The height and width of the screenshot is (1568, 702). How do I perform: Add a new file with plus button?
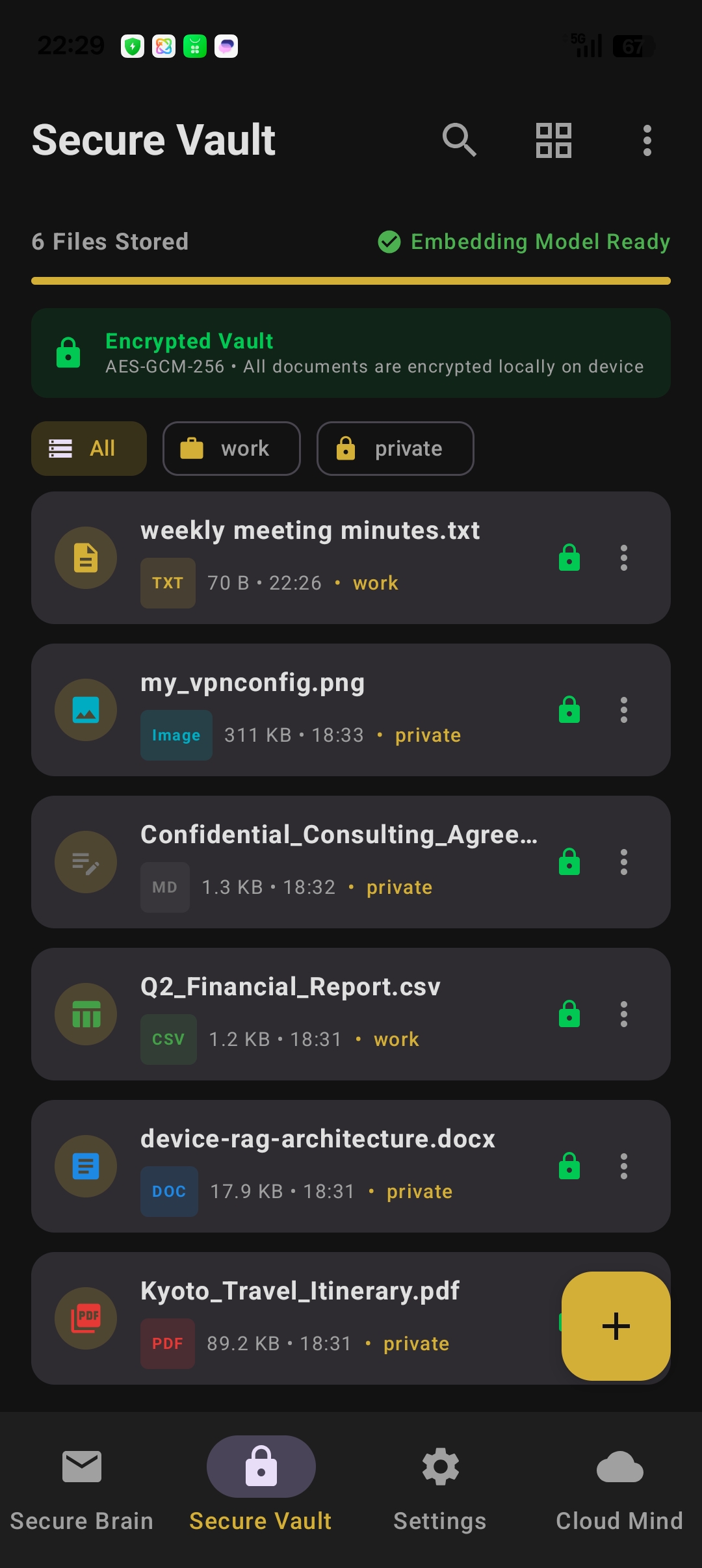616,1326
